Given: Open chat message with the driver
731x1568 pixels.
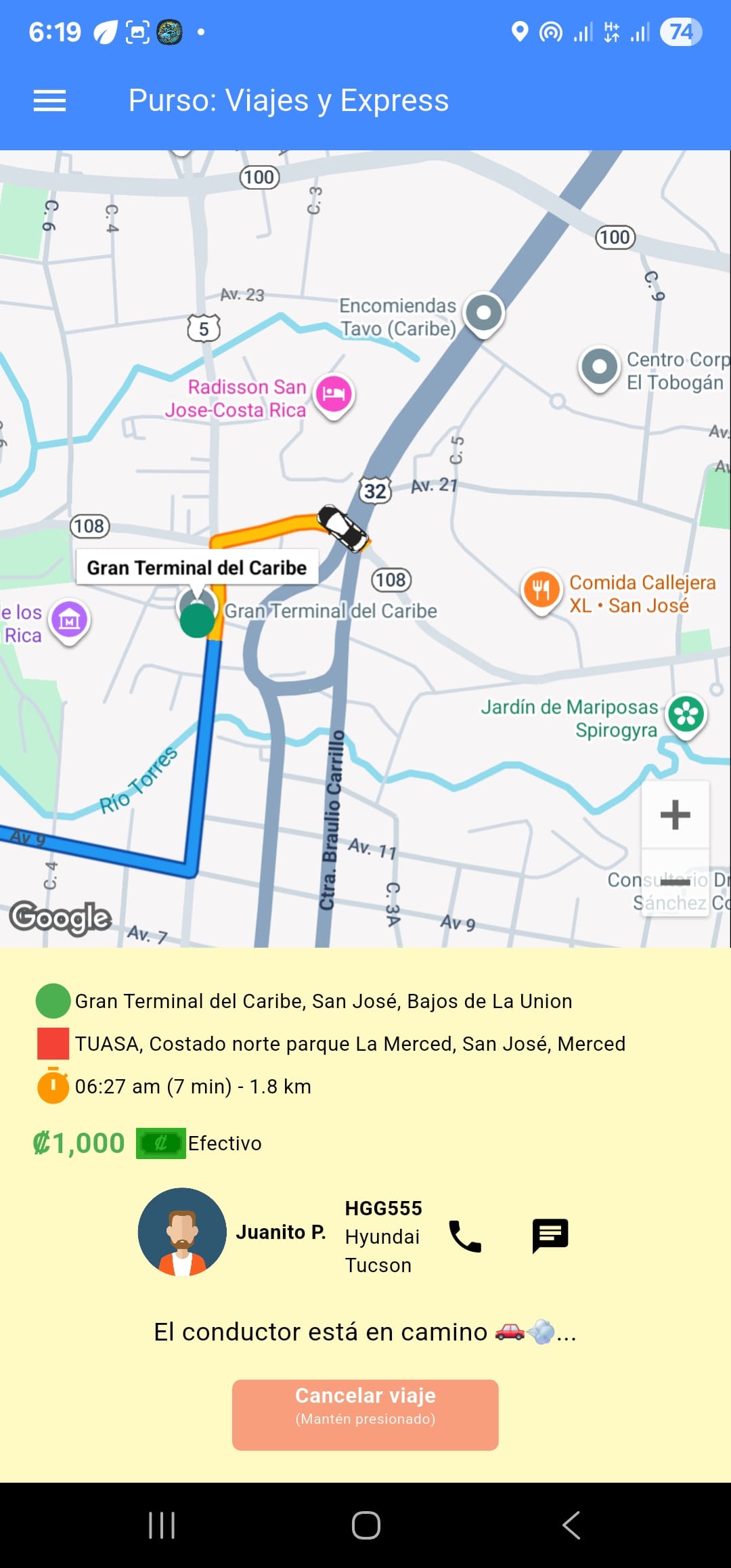Looking at the screenshot, I should tap(550, 1236).
